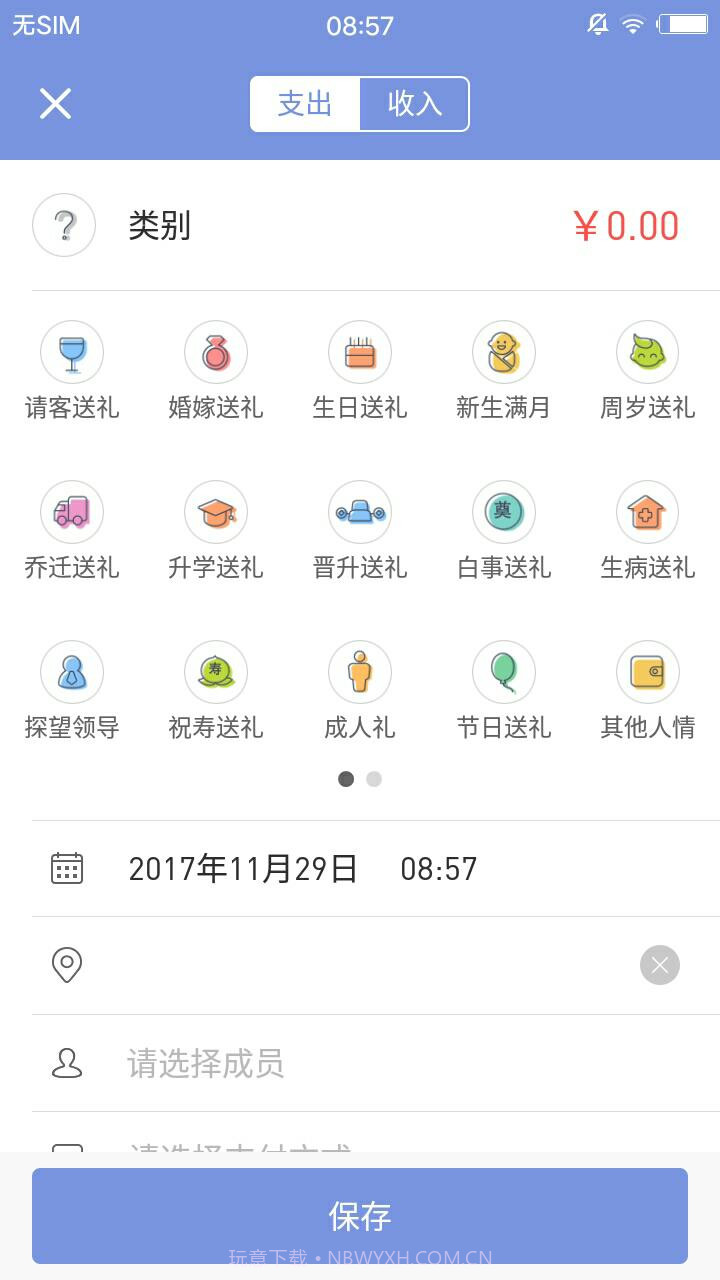Tap the location pin icon
This screenshot has height=1280, width=720.
[67, 965]
